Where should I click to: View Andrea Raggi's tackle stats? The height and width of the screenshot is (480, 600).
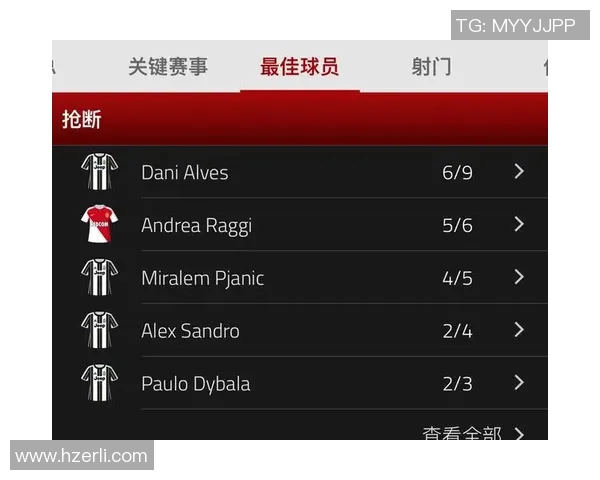point(300,225)
